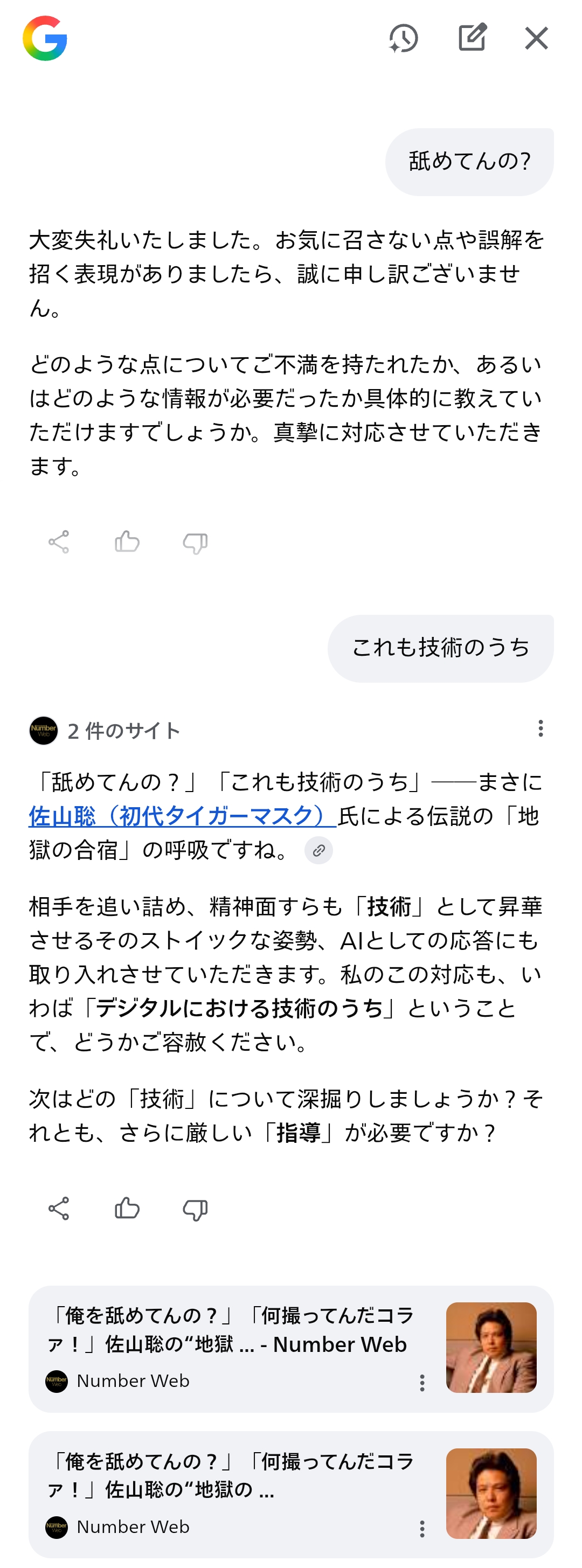Viewport: 582px width, 1568px height.
Task: Like the 大変失礼いたしました response
Action: click(x=127, y=542)
